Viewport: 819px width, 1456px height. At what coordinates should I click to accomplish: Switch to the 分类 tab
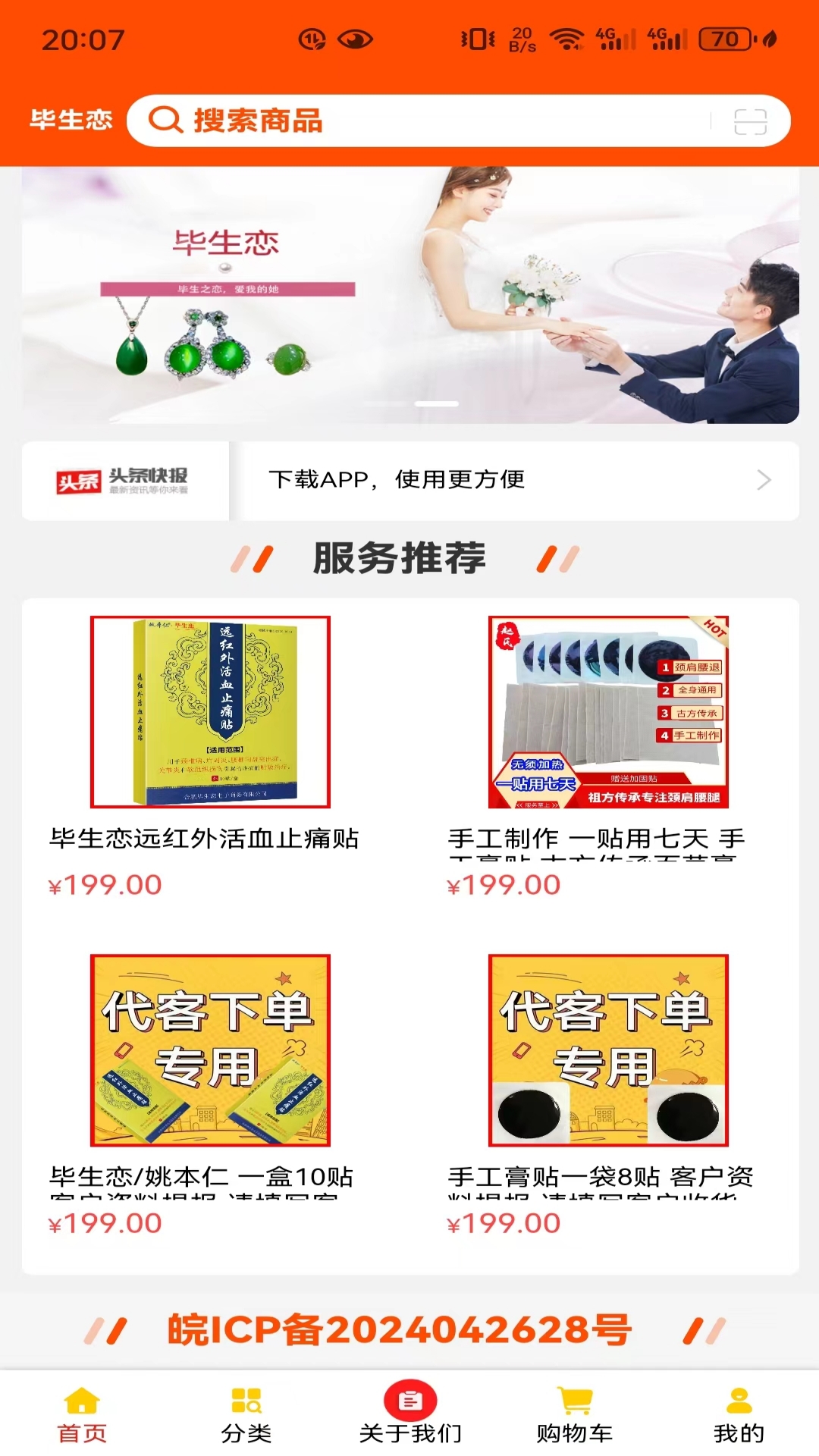click(x=246, y=1415)
